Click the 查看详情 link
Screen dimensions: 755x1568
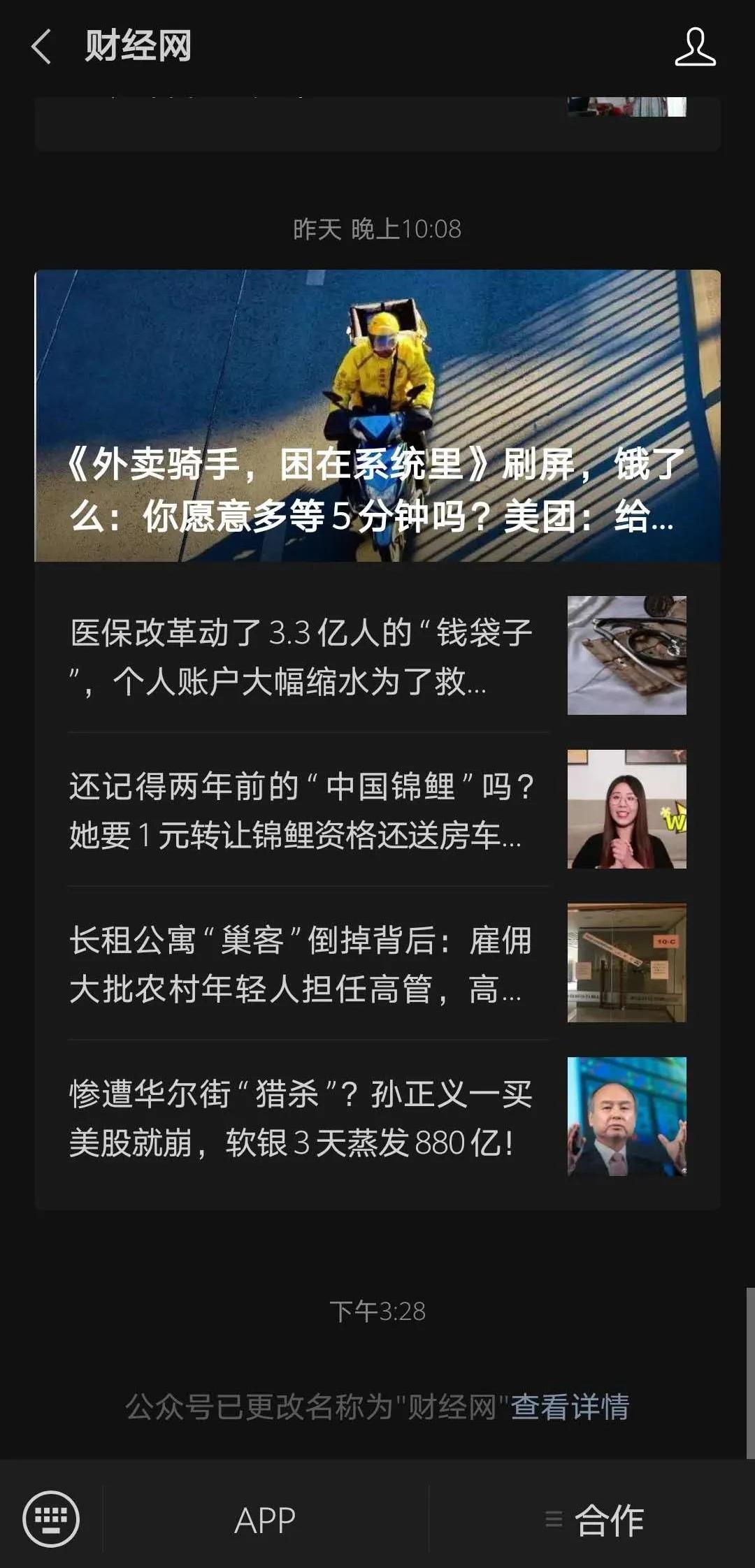tap(572, 1405)
